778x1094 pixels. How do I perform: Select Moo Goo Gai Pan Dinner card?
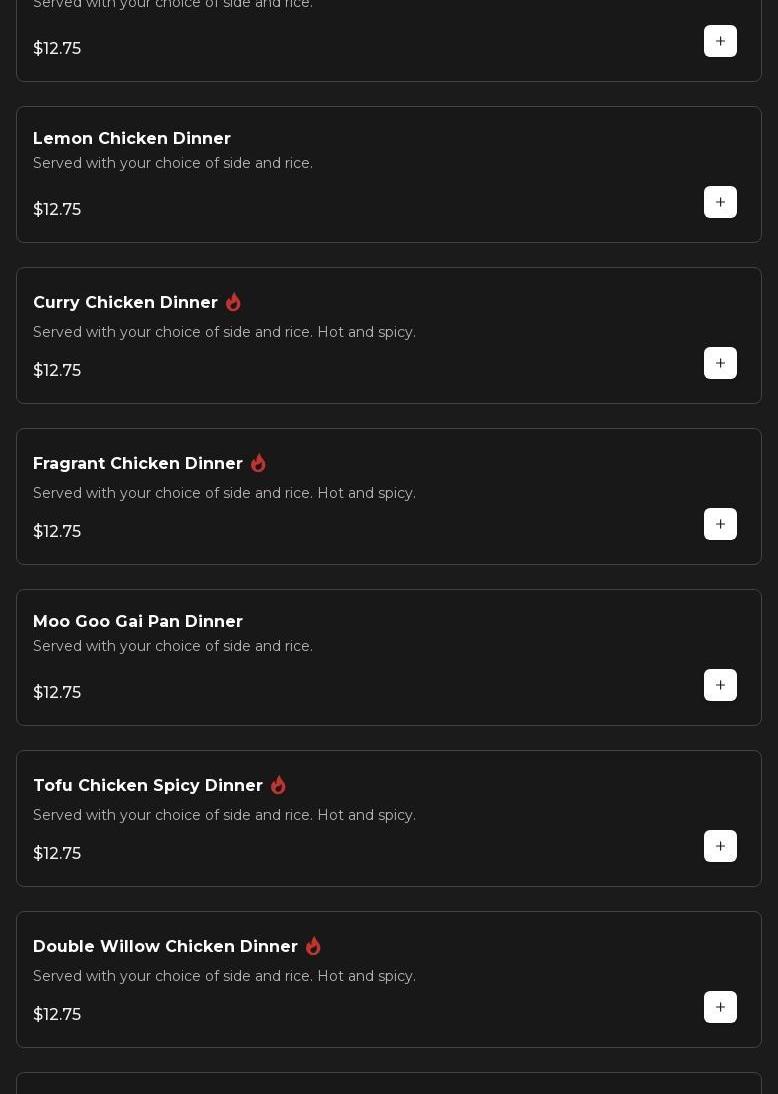pyautogui.click(x=138, y=621)
